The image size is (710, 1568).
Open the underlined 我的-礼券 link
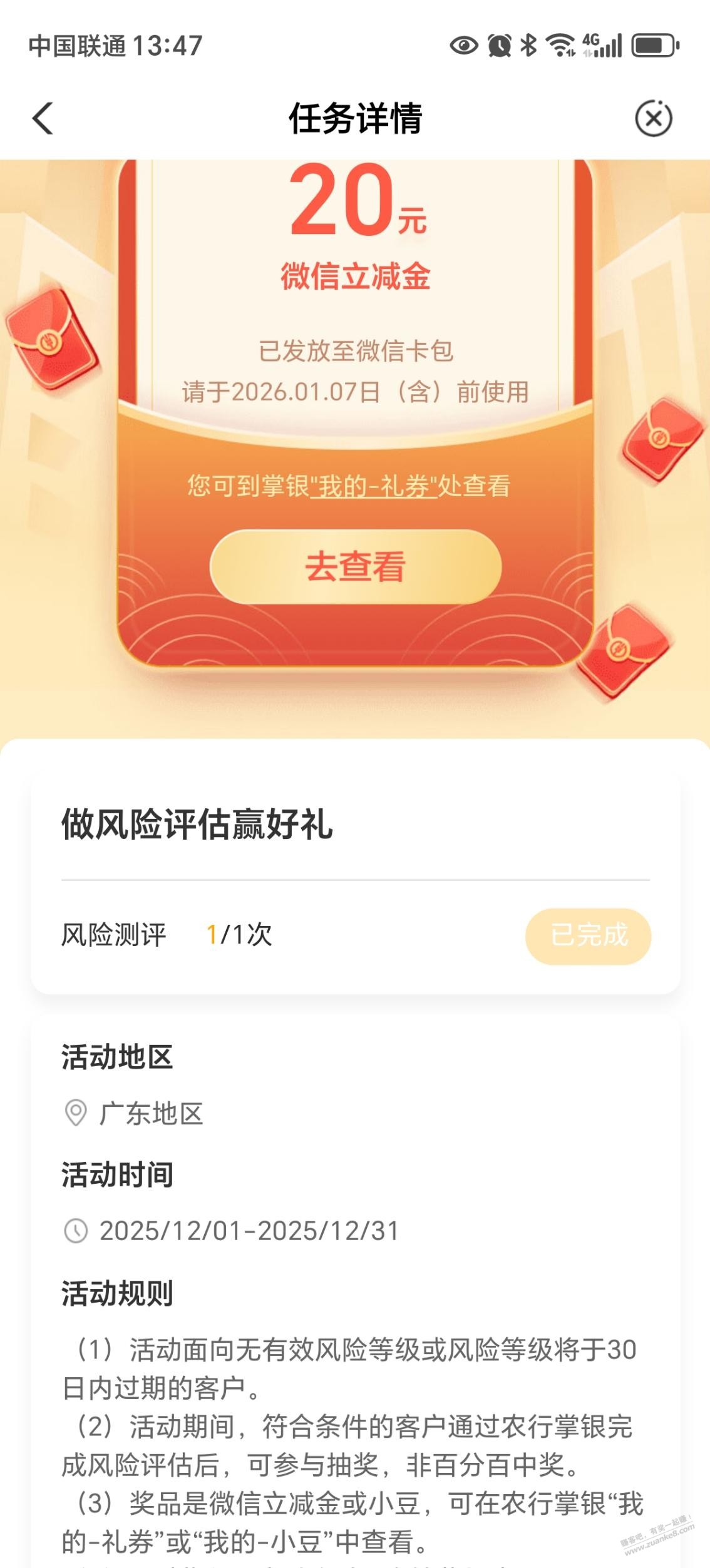pos(374,486)
